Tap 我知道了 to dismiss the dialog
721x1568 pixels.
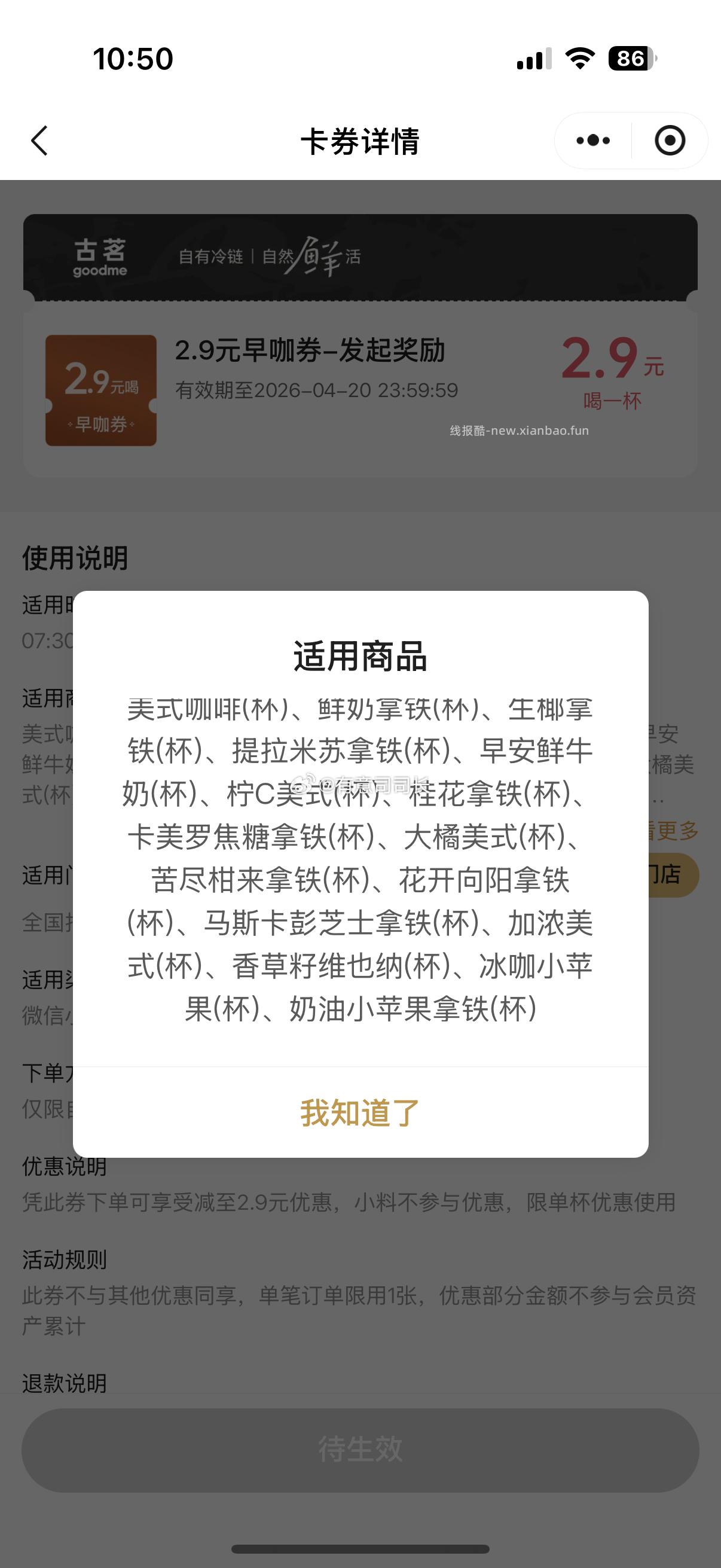360,1112
